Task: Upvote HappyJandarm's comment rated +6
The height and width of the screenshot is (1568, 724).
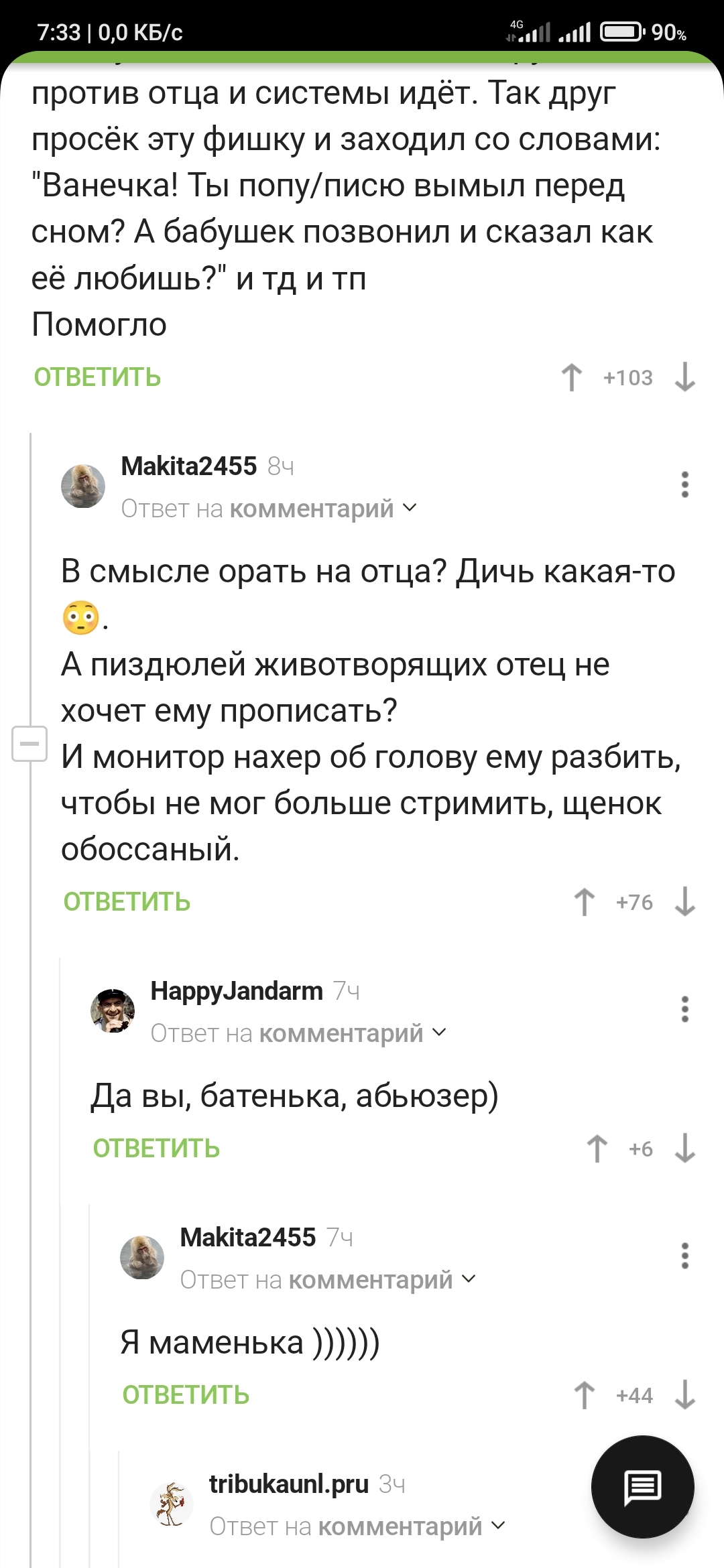Action: (597, 1149)
